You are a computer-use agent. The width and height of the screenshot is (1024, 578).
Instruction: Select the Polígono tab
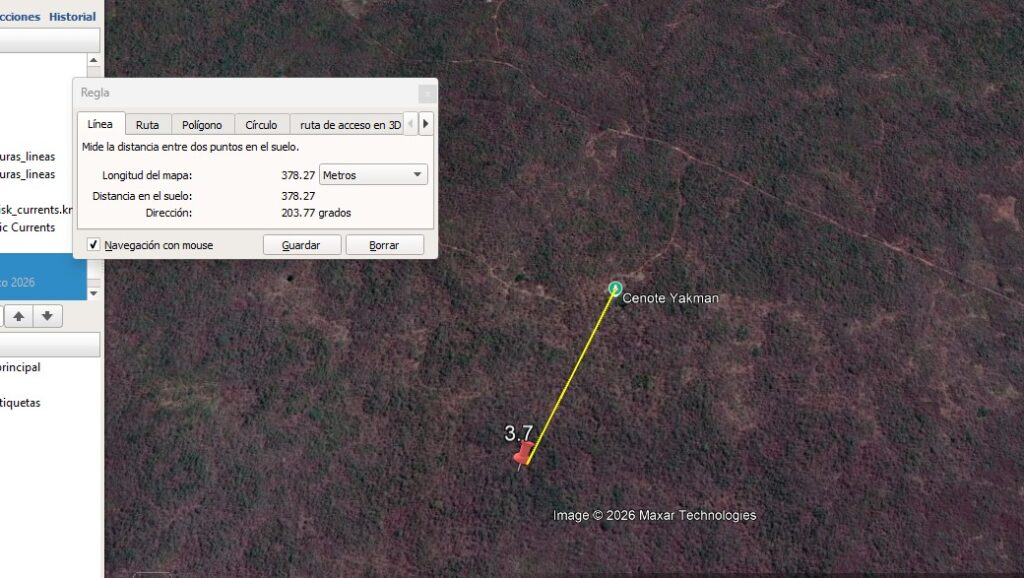pyautogui.click(x=202, y=125)
